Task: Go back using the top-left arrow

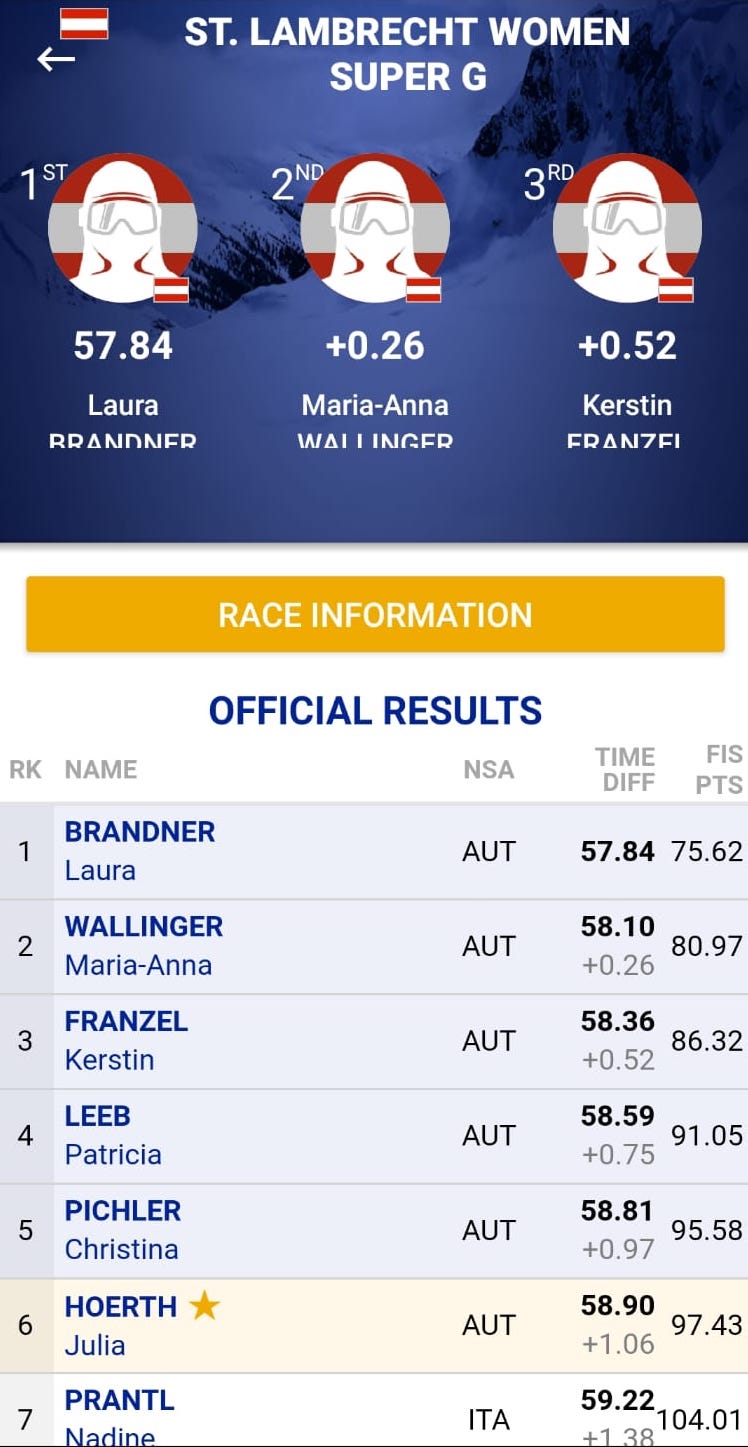Action: pos(56,60)
